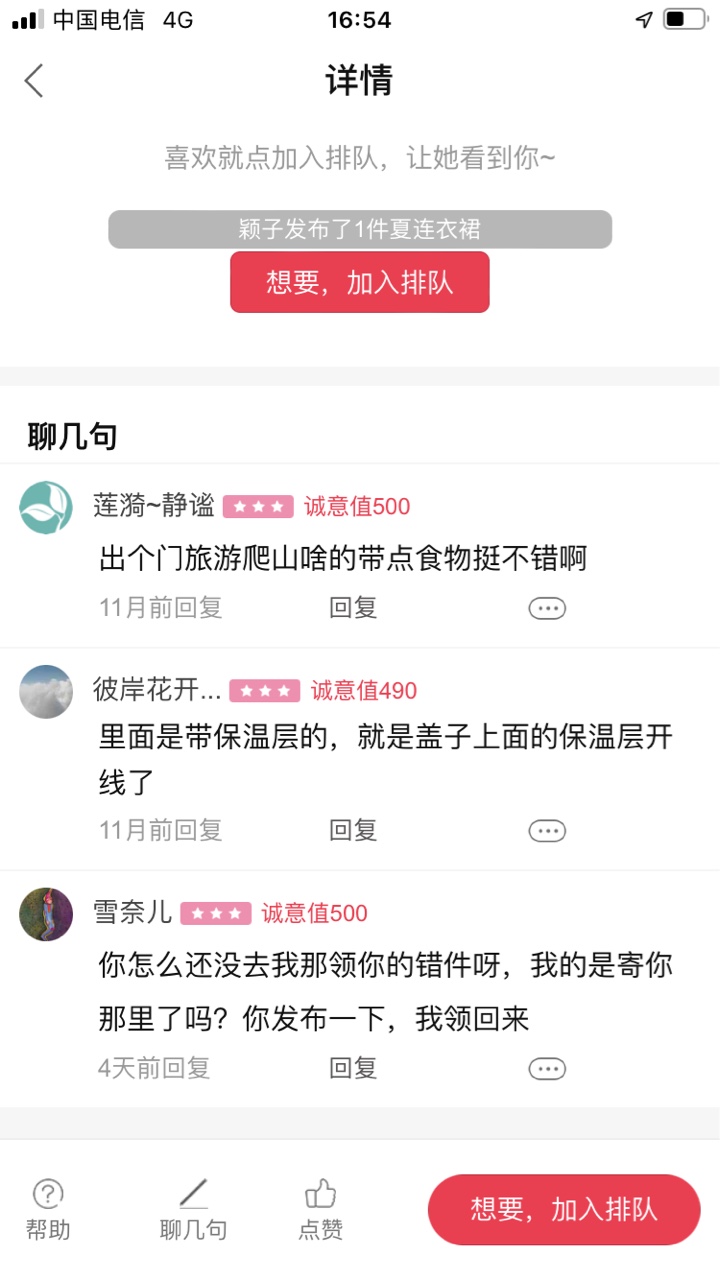Image resolution: width=720 pixels, height=1280 pixels.
Task: Give a 点赞 thumbs-up
Action: coord(320,1208)
